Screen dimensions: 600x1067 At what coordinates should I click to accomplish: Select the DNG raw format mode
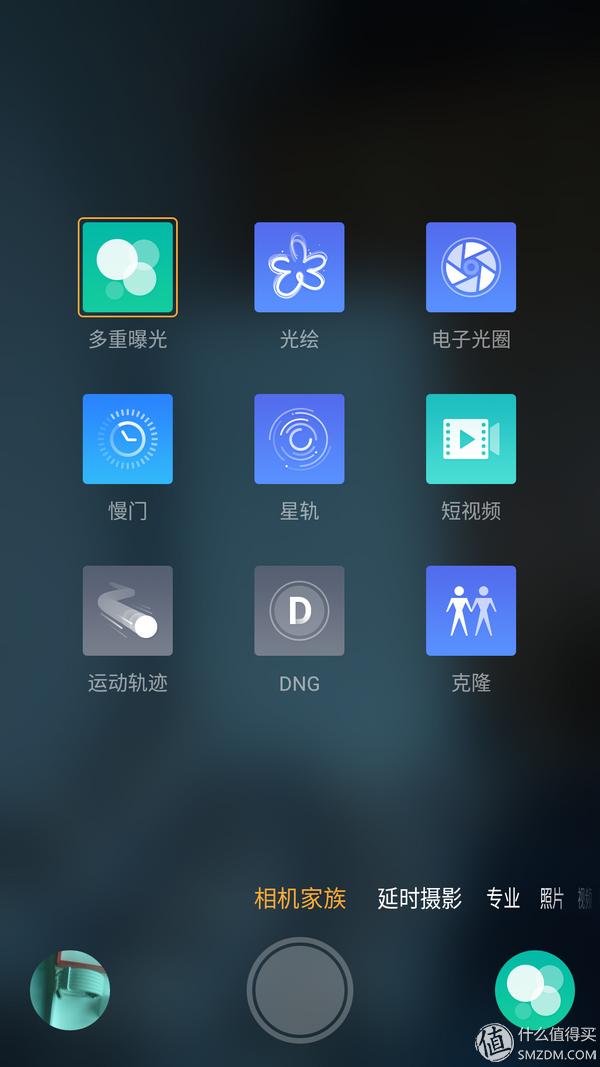(299, 611)
